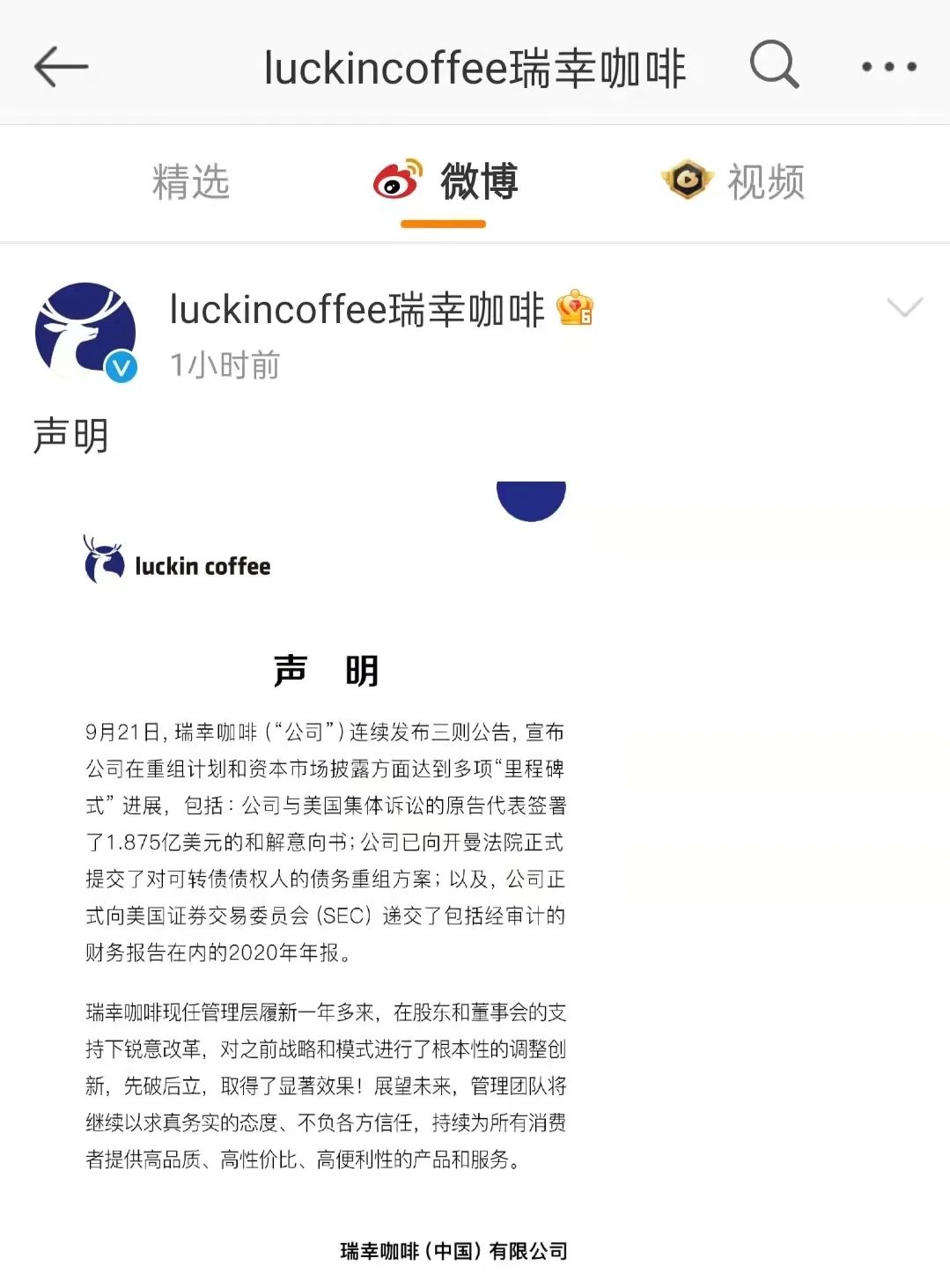Switch to the 精选 tab
The image size is (950, 1288).
(190, 182)
